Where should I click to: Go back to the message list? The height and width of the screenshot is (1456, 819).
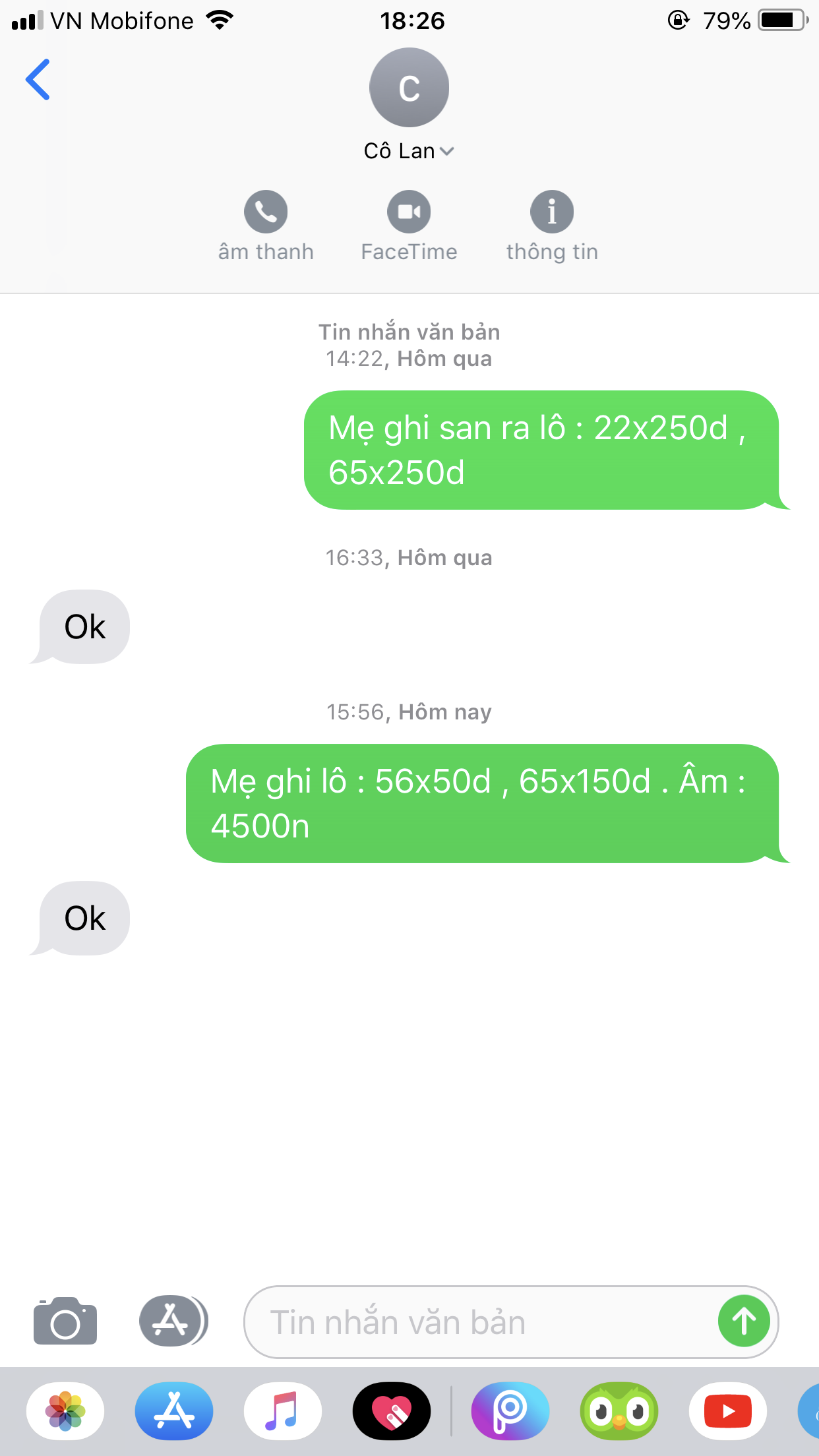38,80
